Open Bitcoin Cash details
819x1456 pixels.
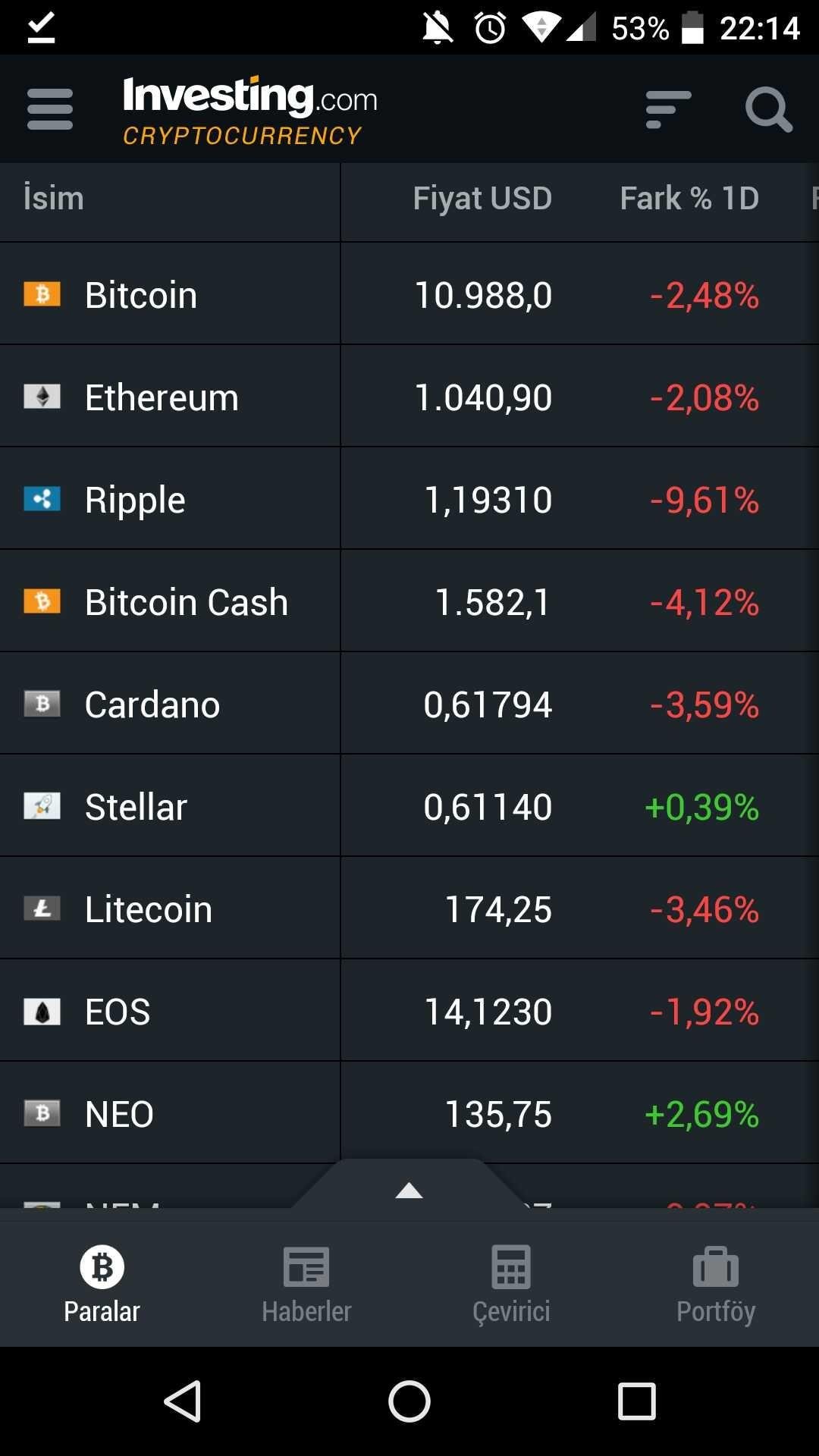(409, 601)
